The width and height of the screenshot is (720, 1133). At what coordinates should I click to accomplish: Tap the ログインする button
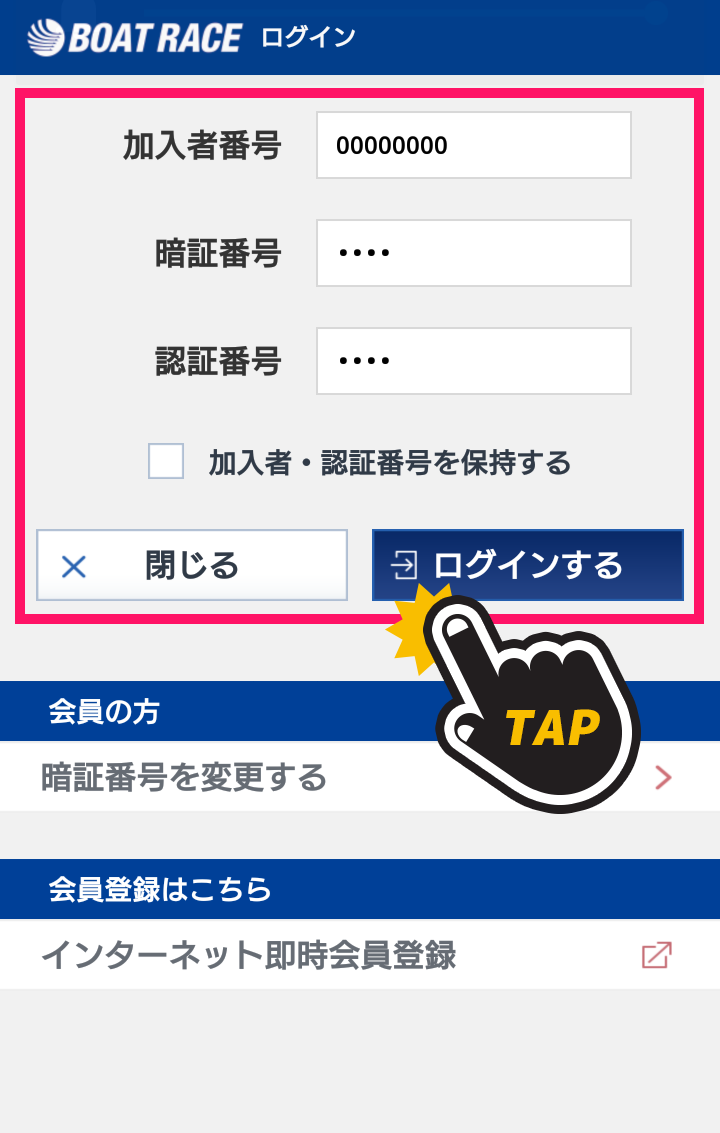click(x=527, y=565)
